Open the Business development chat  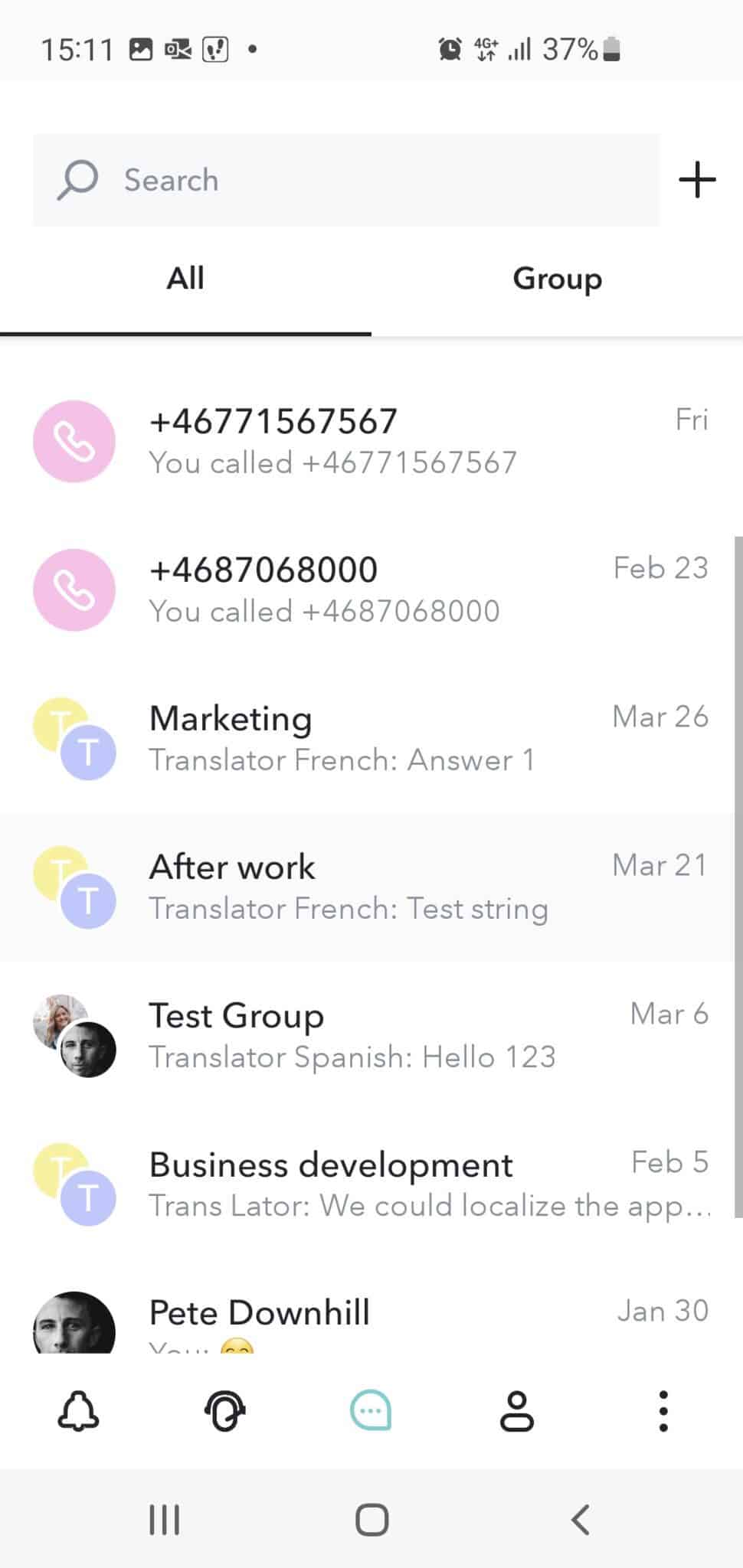pos(371,1184)
